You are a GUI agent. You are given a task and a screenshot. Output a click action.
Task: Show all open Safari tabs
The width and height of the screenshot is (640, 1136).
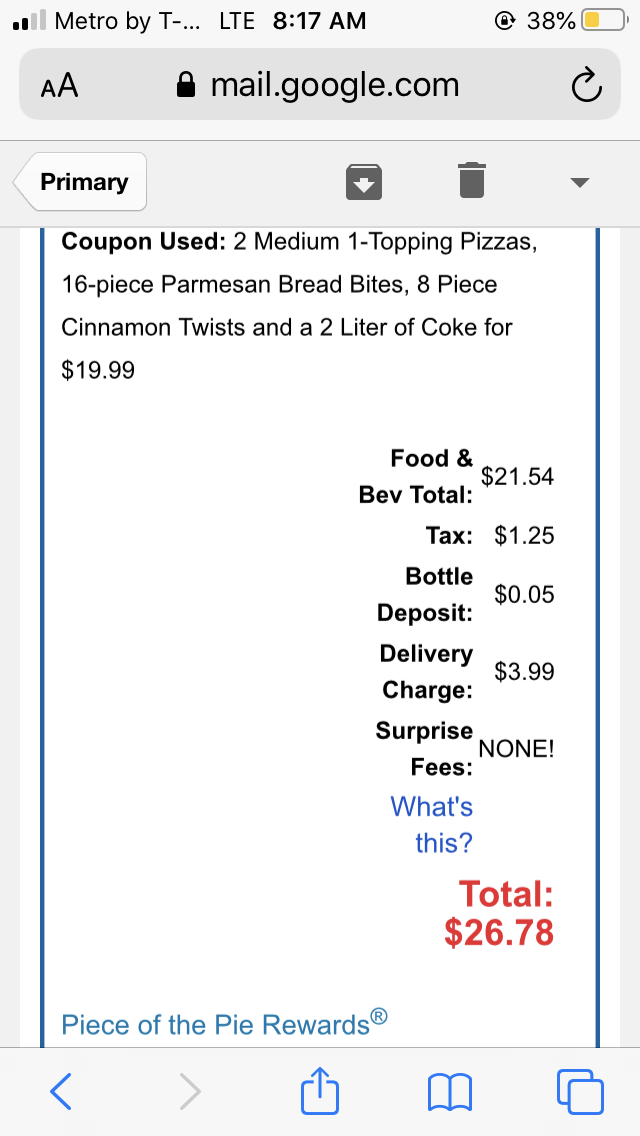pyautogui.click(x=579, y=1092)
